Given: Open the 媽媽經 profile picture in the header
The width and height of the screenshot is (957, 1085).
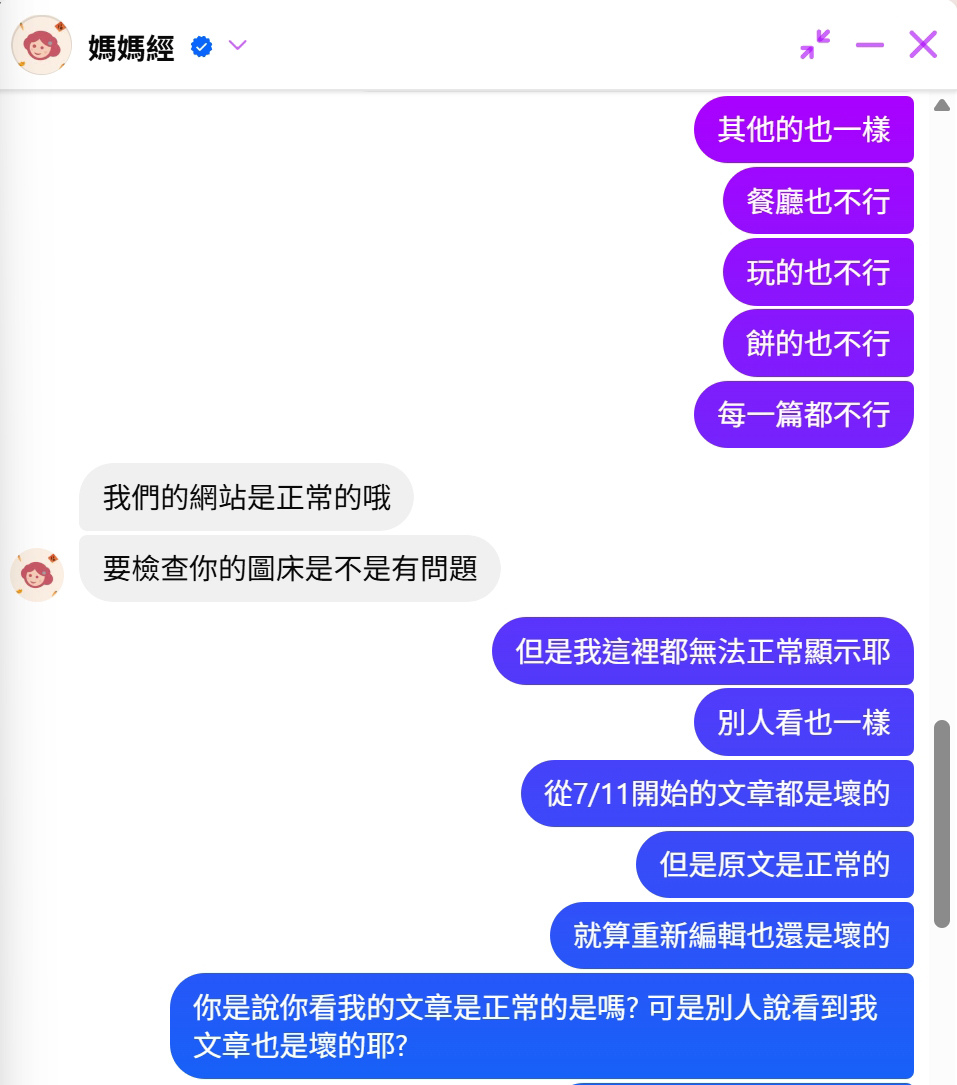Looking at the screenshot, I should pos(41,44).
